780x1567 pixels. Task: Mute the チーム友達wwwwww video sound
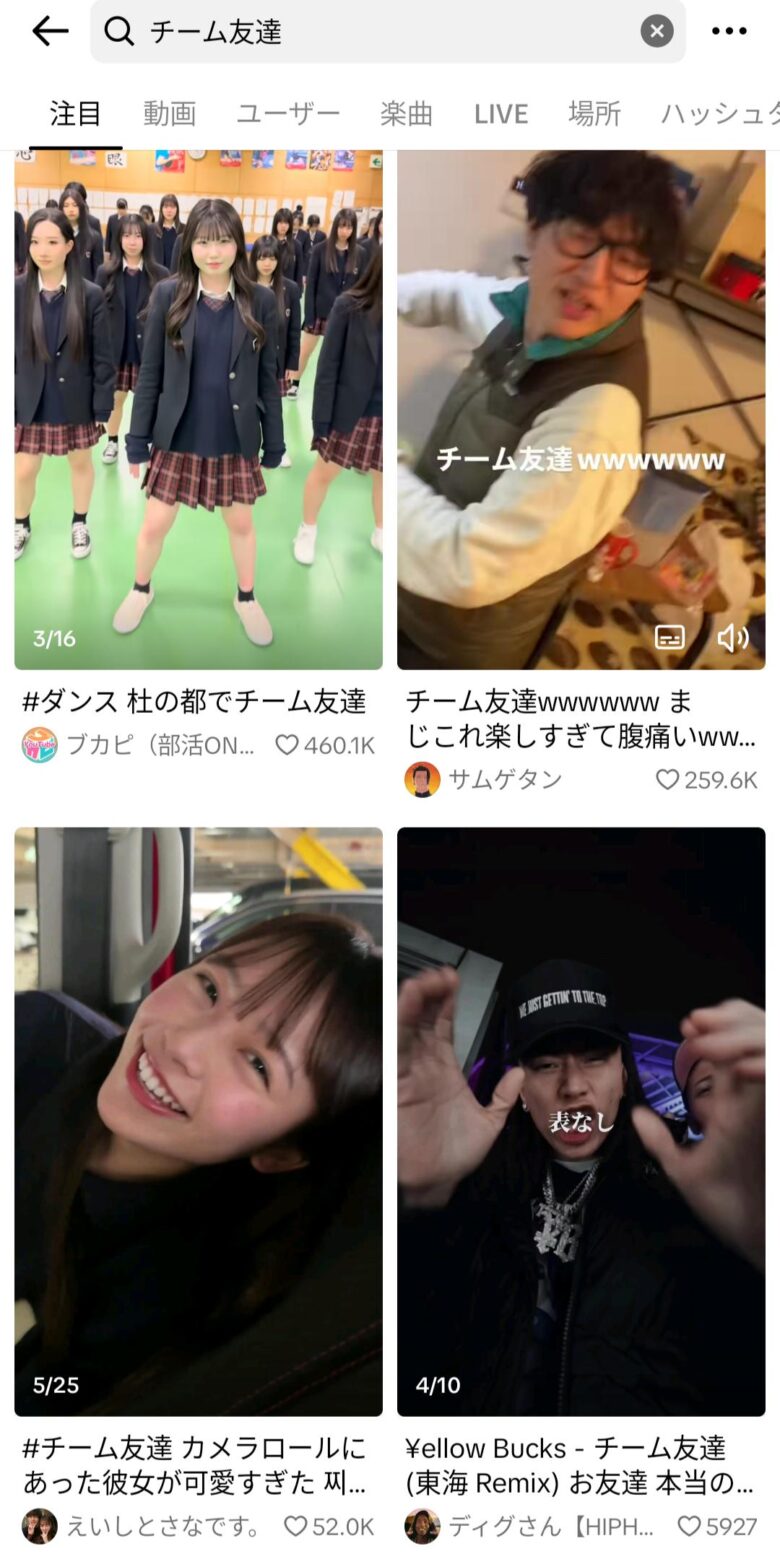732,638
